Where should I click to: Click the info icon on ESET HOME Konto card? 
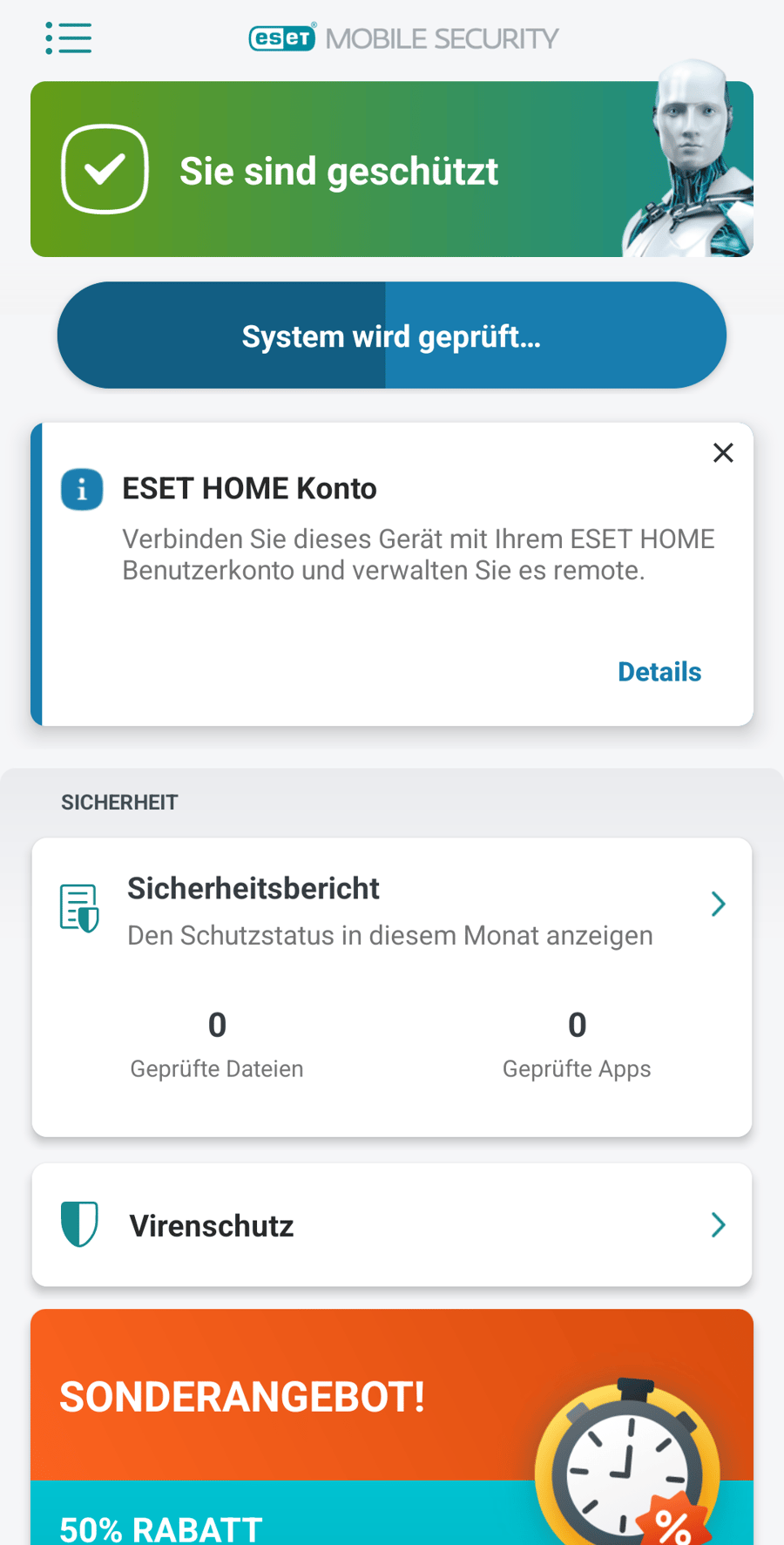81,489
